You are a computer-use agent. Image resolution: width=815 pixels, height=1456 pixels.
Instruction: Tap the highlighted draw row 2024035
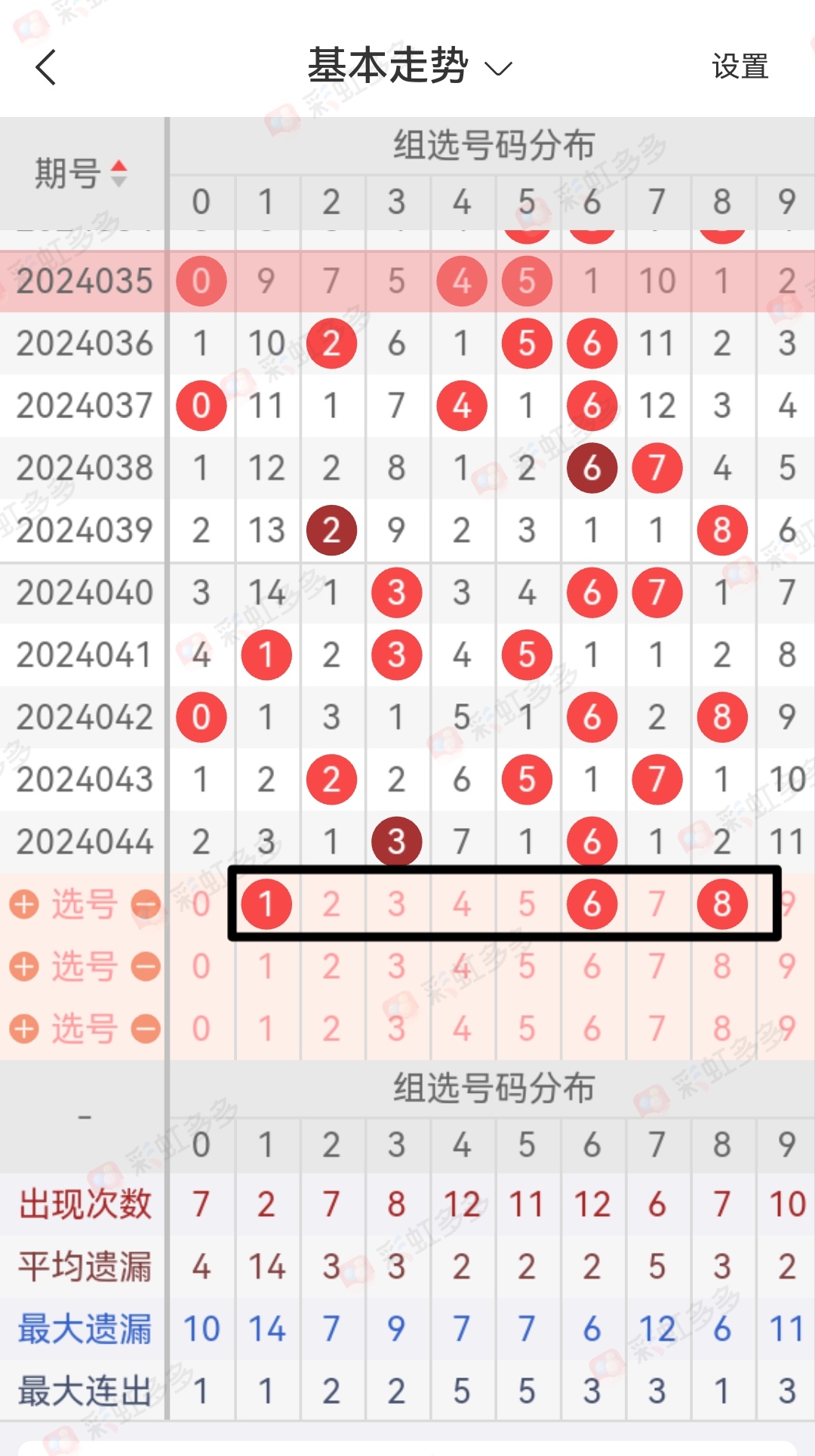tap(83, 280)
